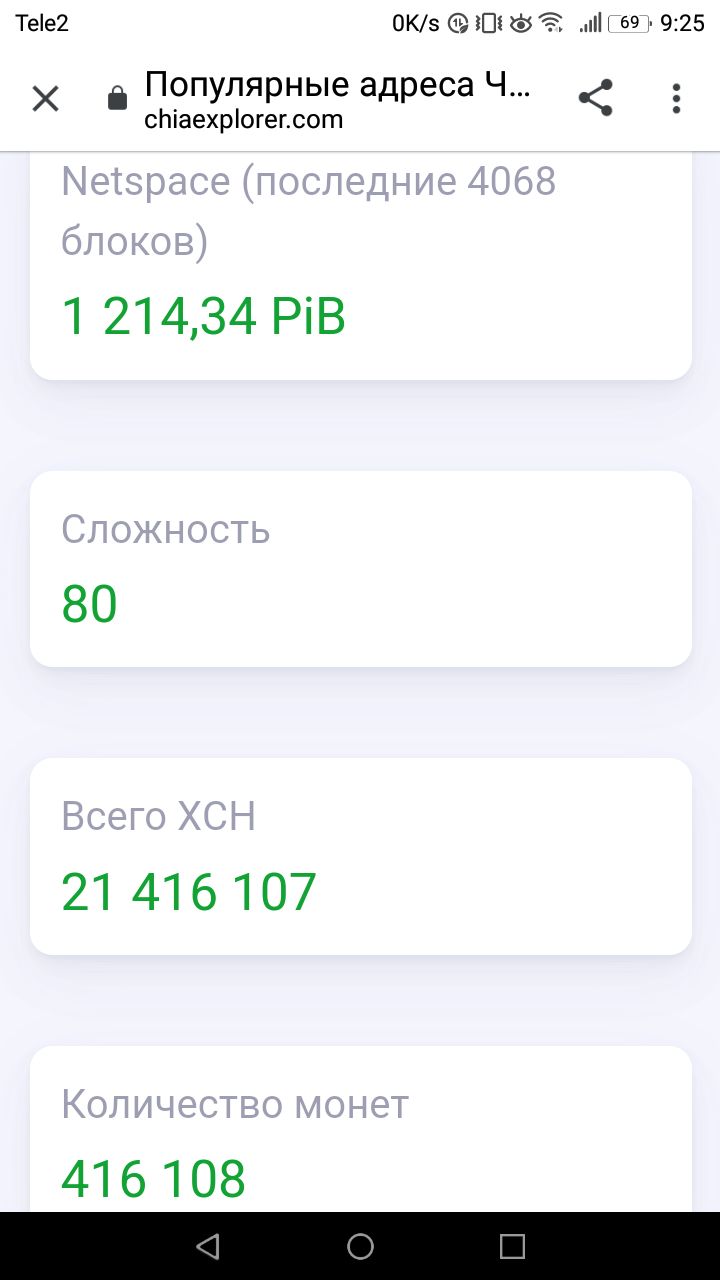
Task: View site security info via lock icon
Action: coord(117,98)
